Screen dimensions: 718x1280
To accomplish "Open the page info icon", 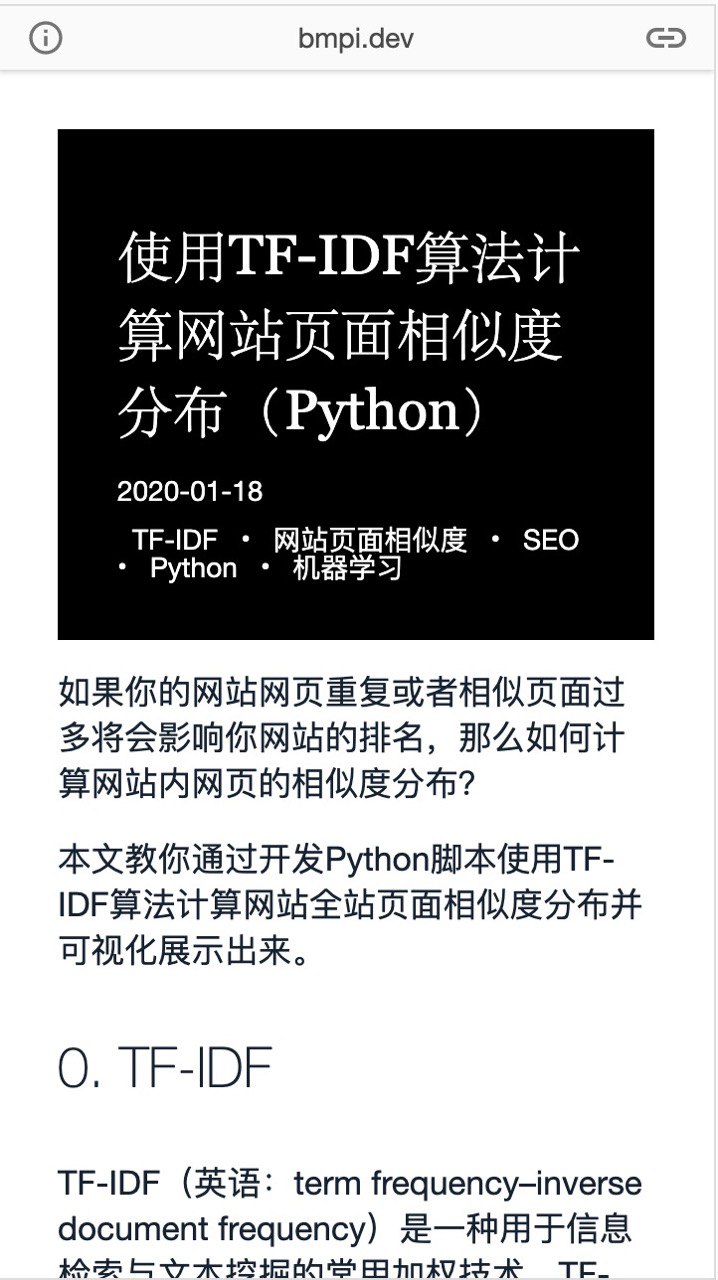I will (x=46, y=38).
